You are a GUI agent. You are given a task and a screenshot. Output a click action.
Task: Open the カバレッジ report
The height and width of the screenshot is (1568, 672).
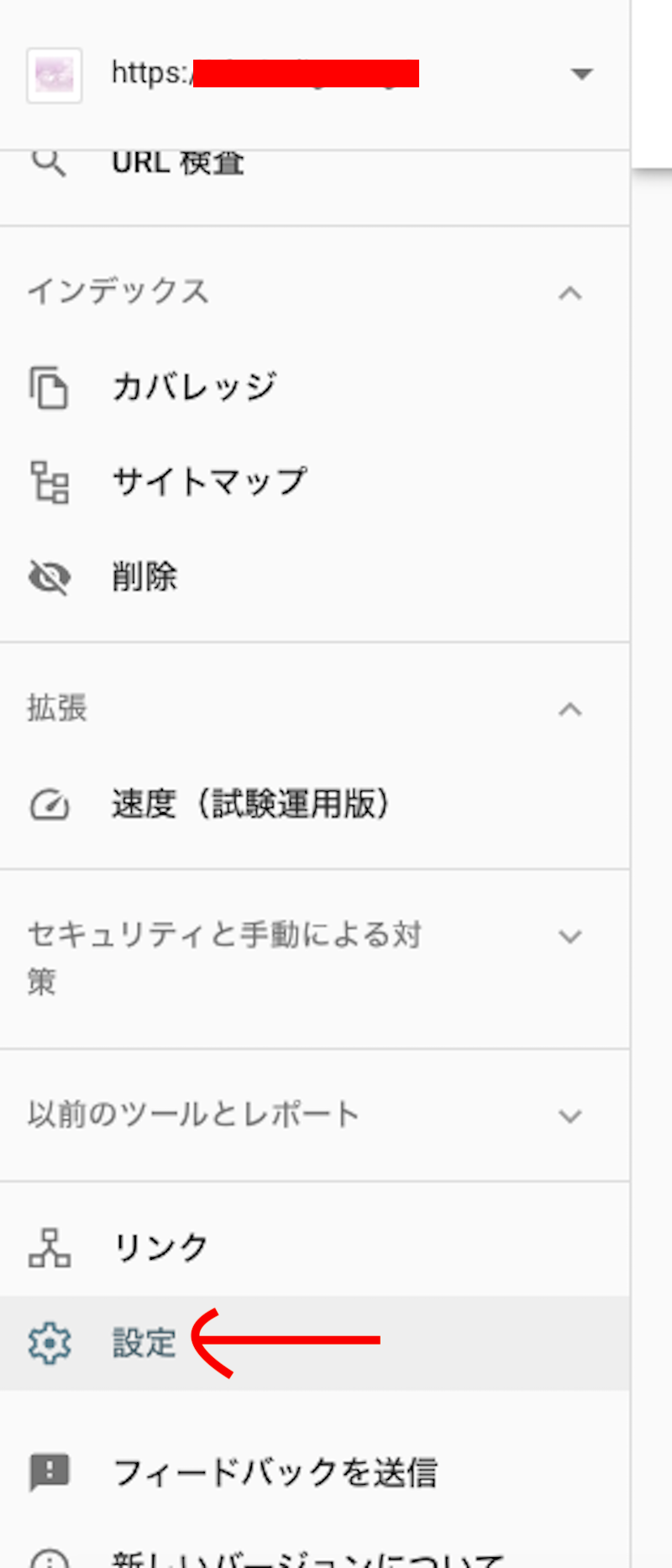coord(194,387)
